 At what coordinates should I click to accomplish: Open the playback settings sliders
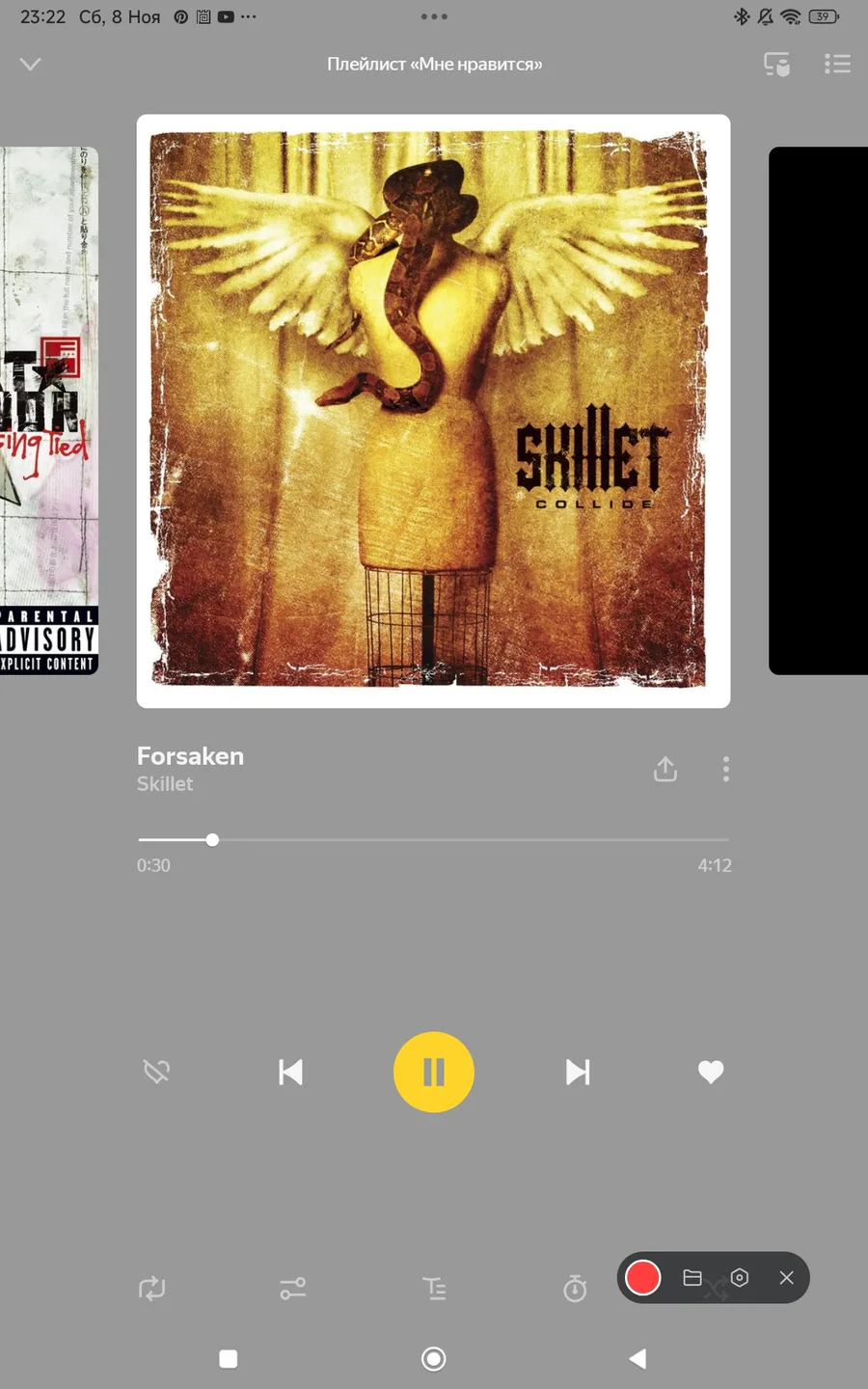tap(293, 1288)
